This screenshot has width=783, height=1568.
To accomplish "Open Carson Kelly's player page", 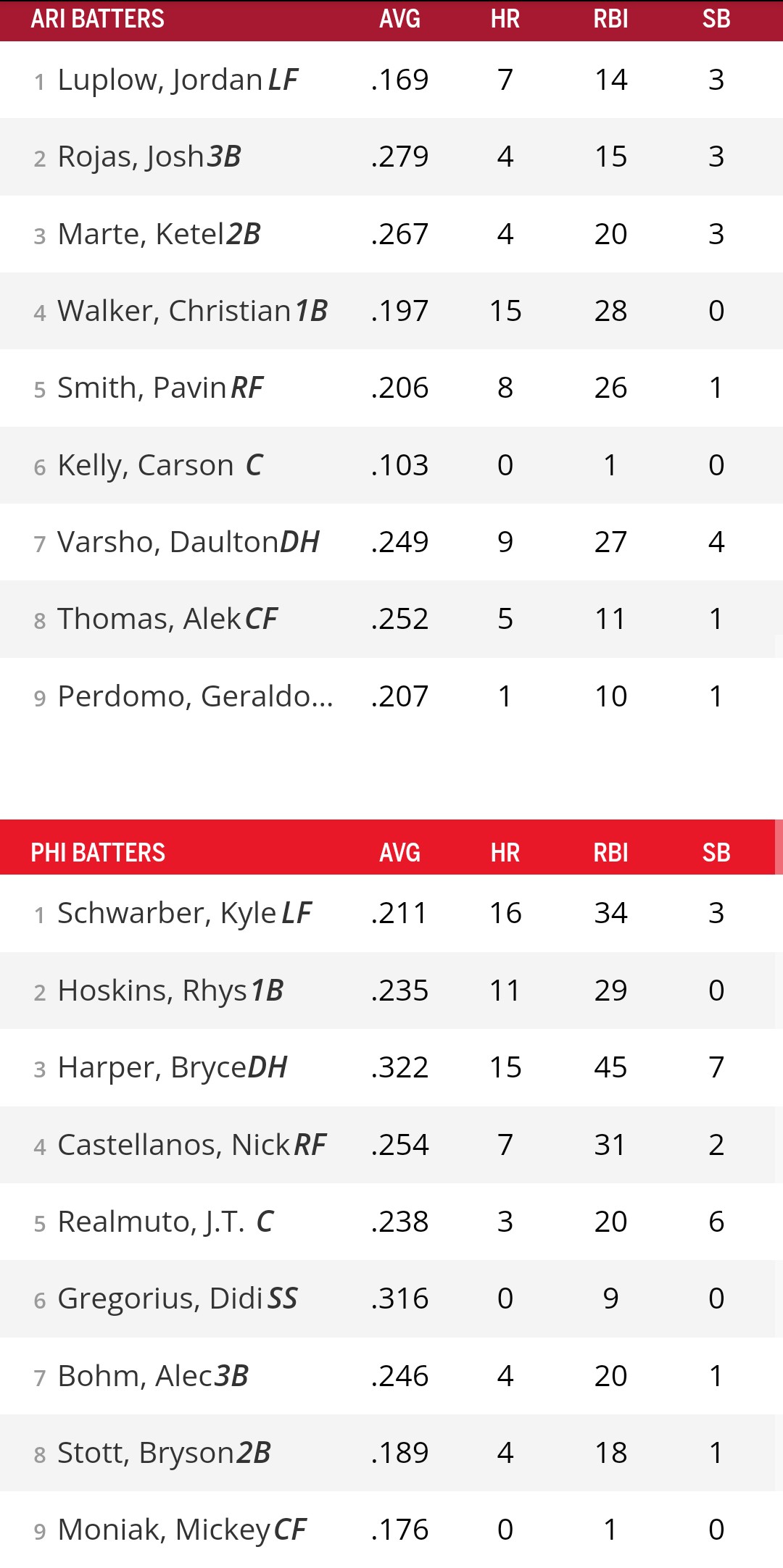I will click(146, 465).
